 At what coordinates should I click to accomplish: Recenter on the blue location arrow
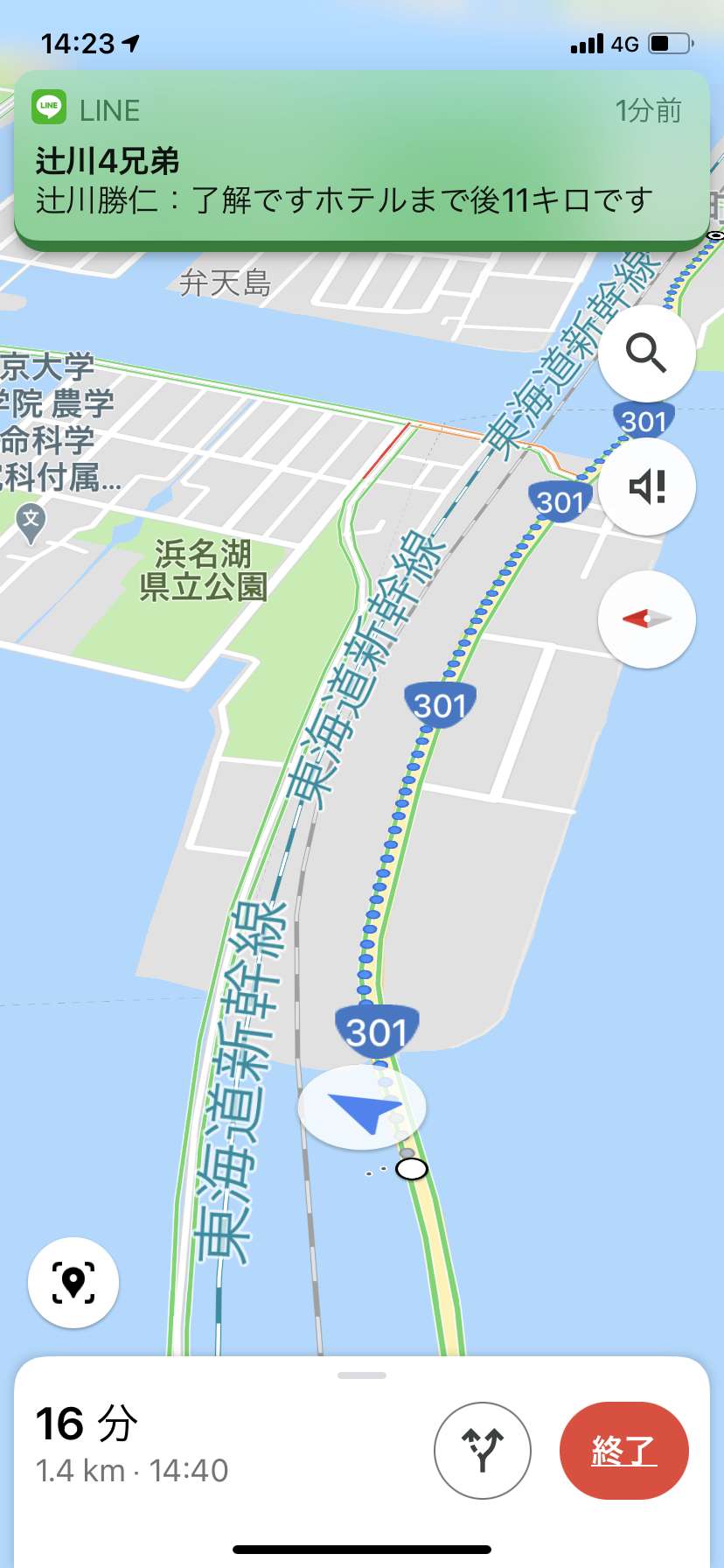pyautogui.click(x=362, y=1107)
